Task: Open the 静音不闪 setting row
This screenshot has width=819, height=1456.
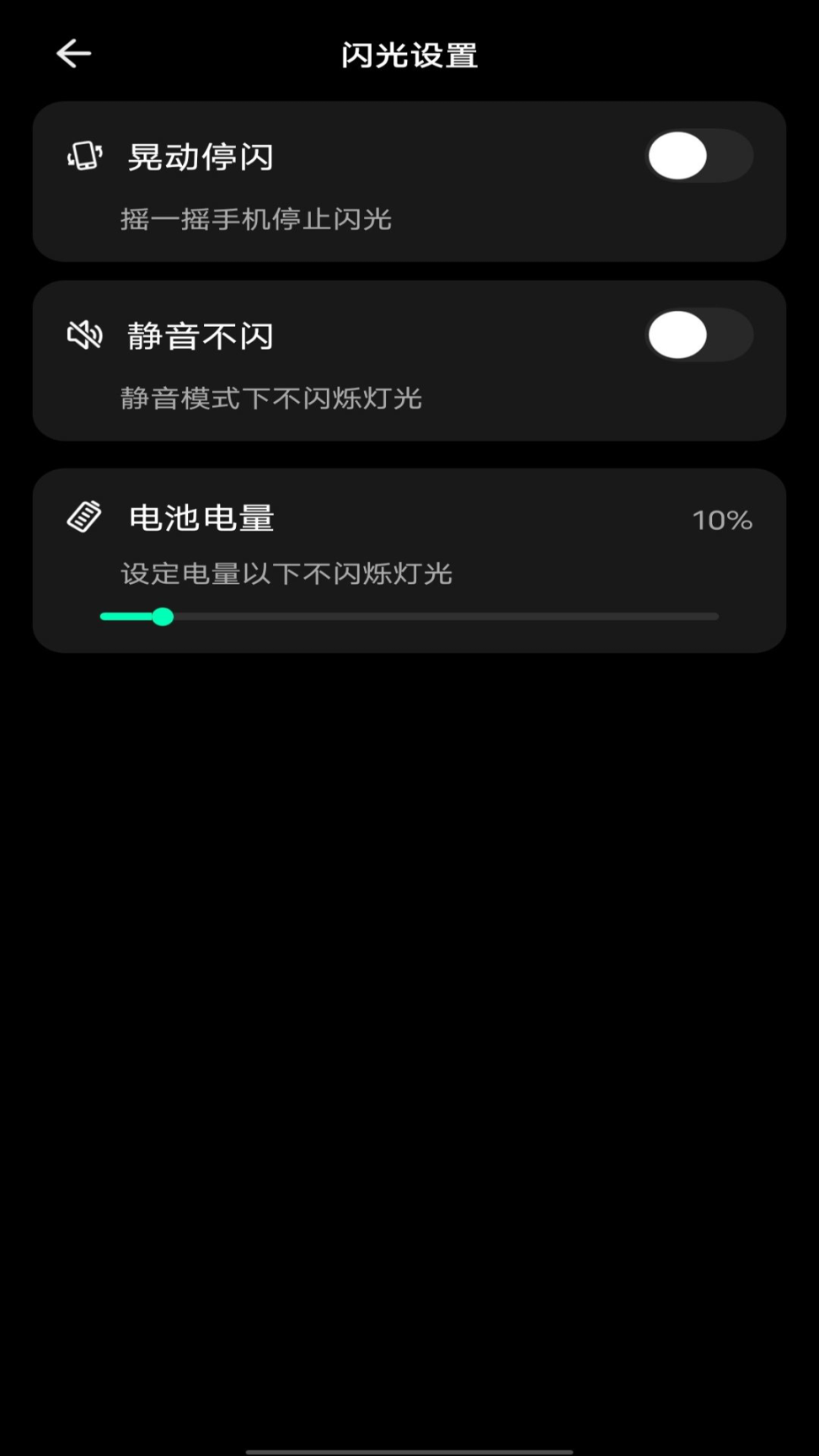Action: pyautogui.click(x=409, y=360)
